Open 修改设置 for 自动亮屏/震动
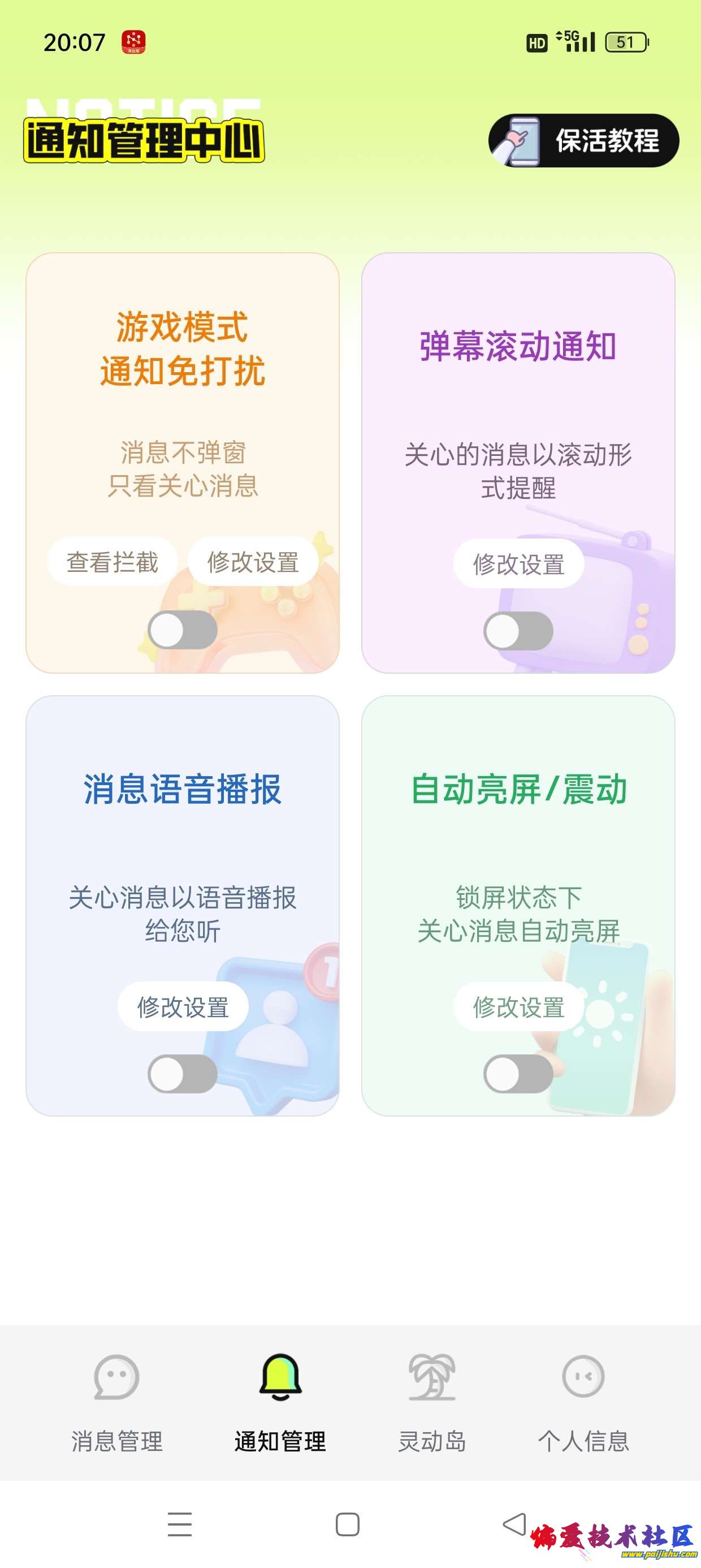701x1568 pixels. [x=518, y=1007]
